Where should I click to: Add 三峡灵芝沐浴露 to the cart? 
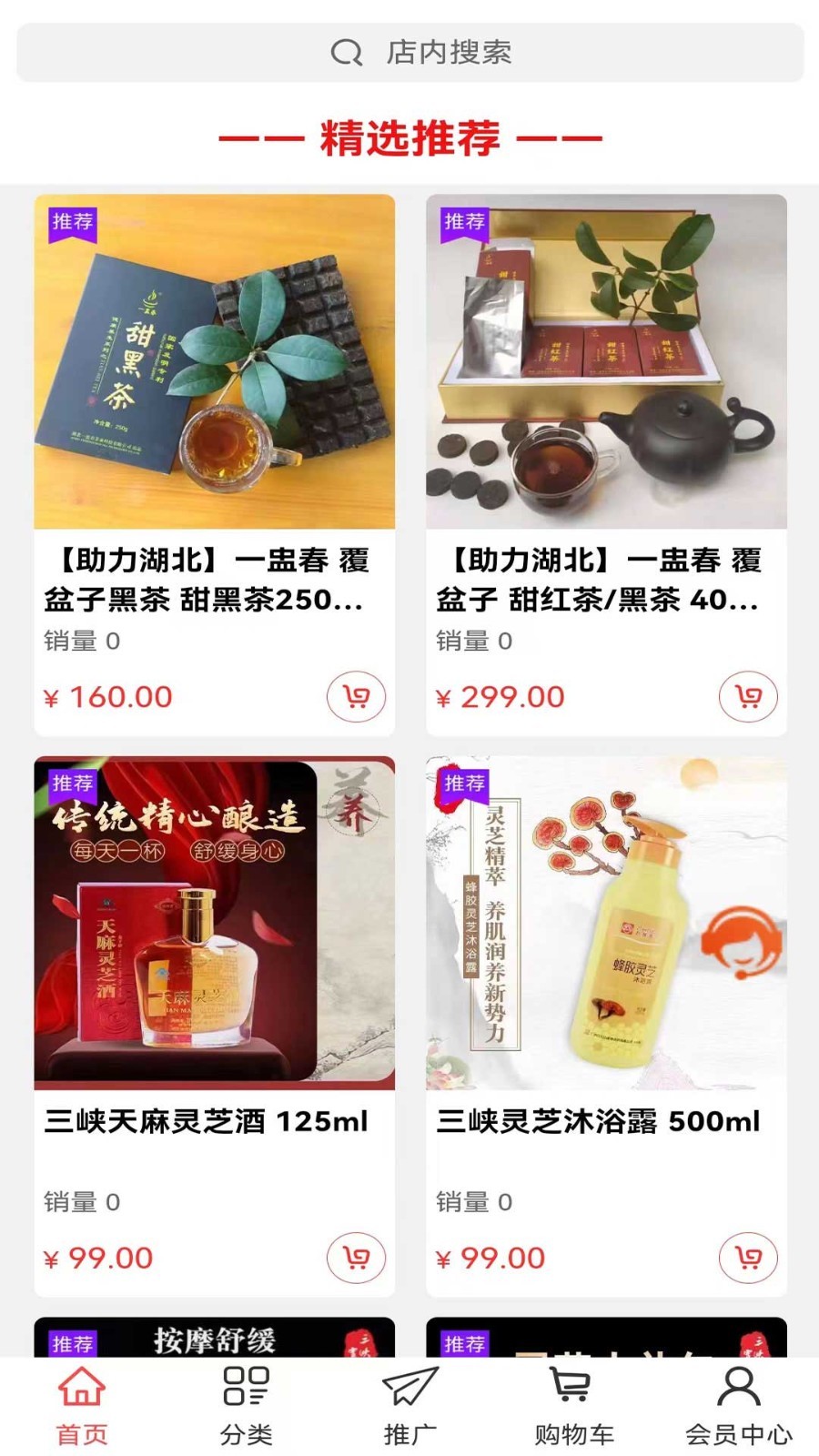(x=748, y=1258)
